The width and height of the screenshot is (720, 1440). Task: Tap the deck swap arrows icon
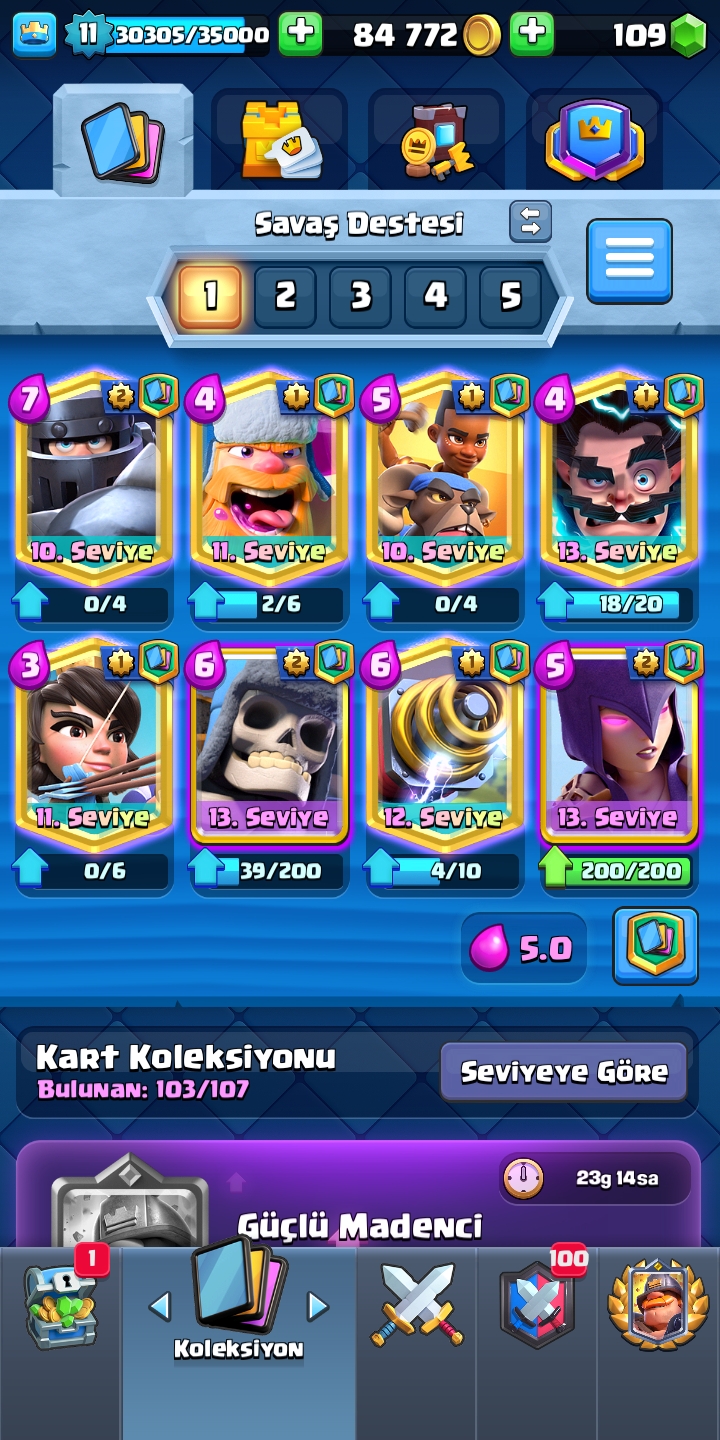530,222
